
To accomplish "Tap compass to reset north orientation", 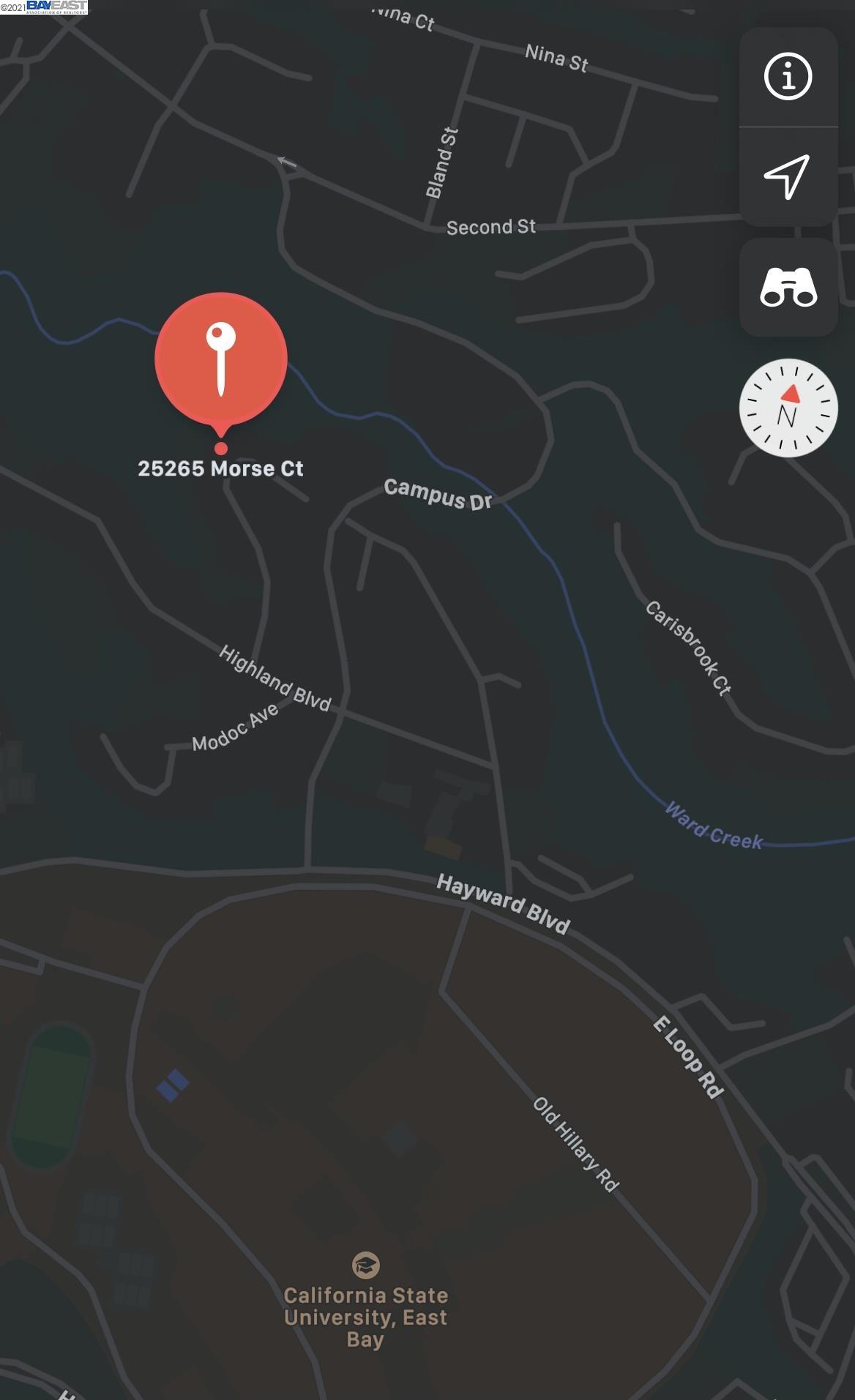I will point(788,408).
